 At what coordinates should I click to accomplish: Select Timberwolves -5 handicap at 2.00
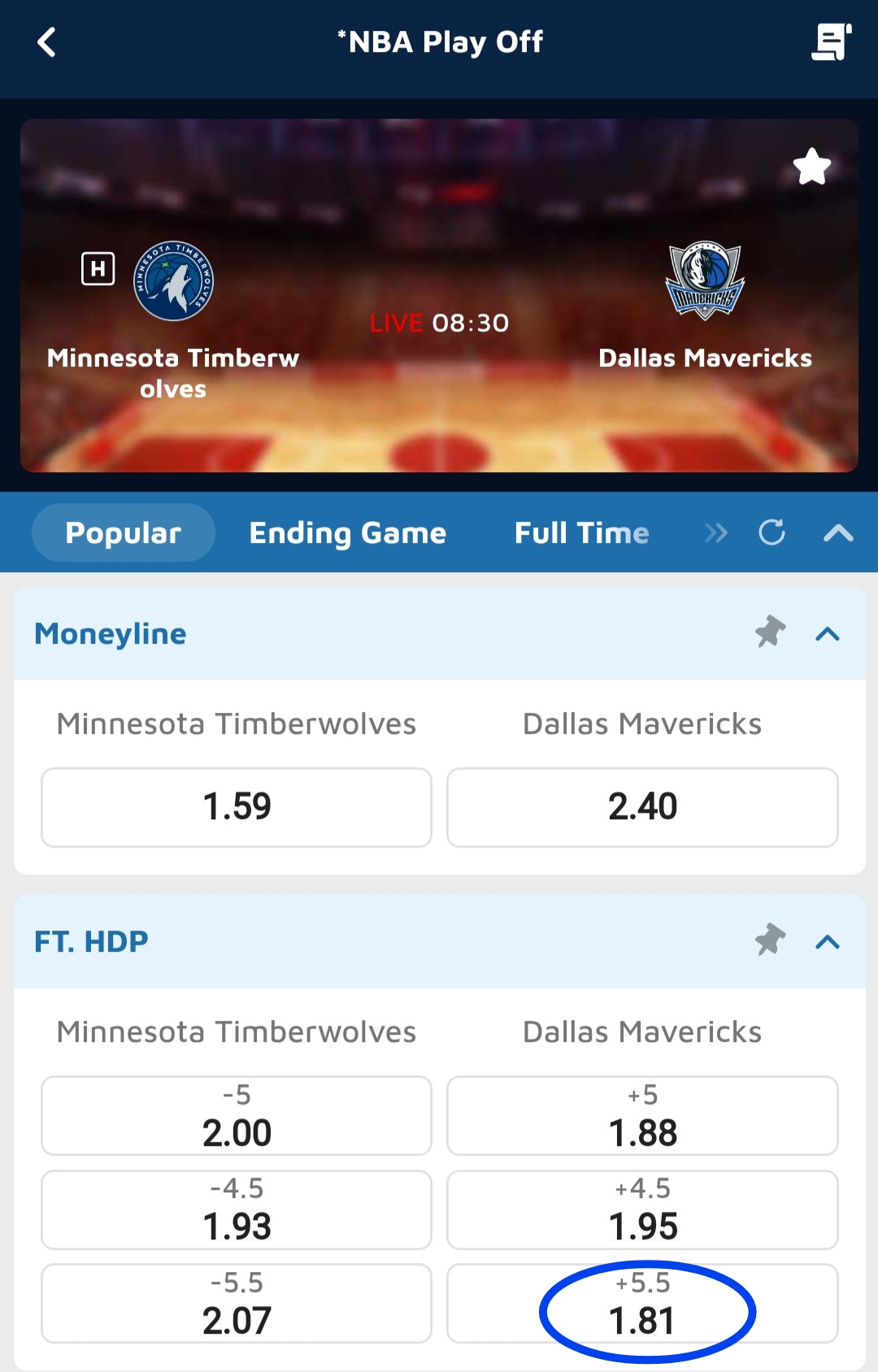[x=237, y=1116]
